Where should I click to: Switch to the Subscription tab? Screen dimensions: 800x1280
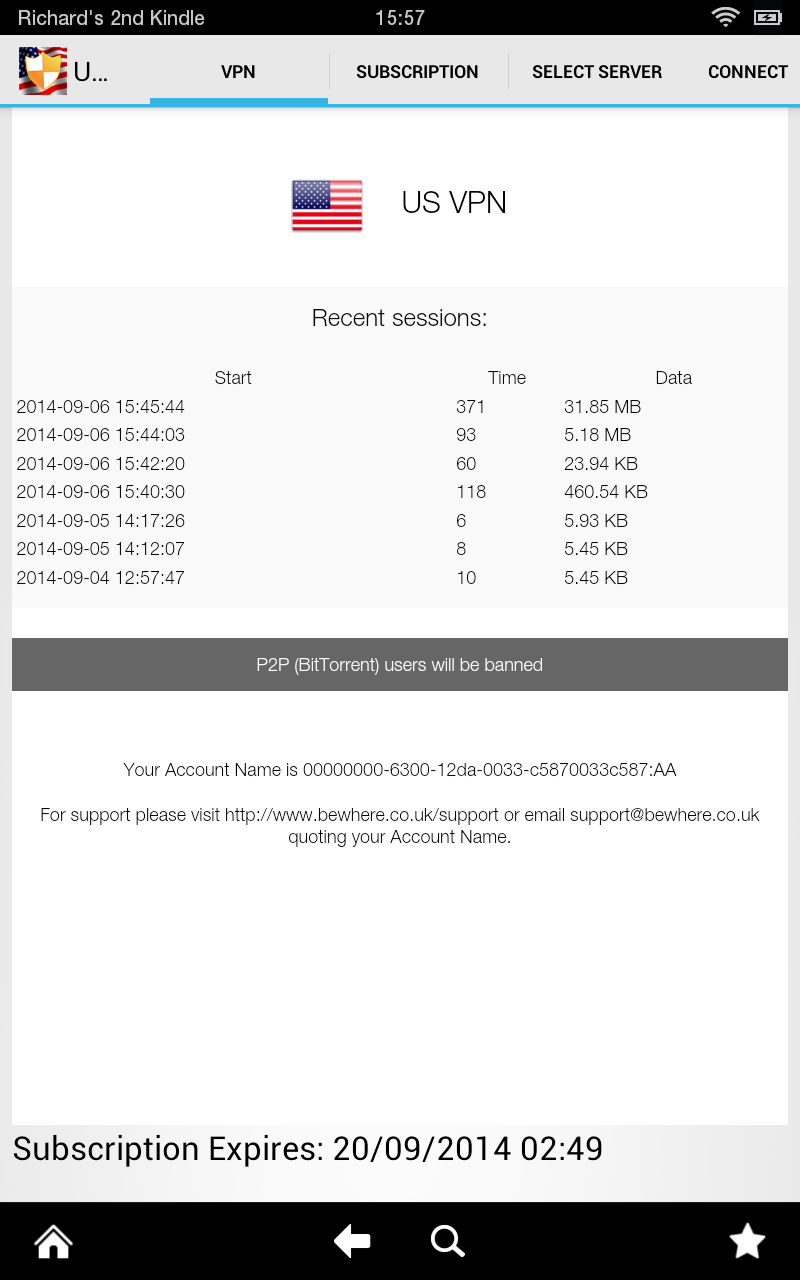[417, 72]
